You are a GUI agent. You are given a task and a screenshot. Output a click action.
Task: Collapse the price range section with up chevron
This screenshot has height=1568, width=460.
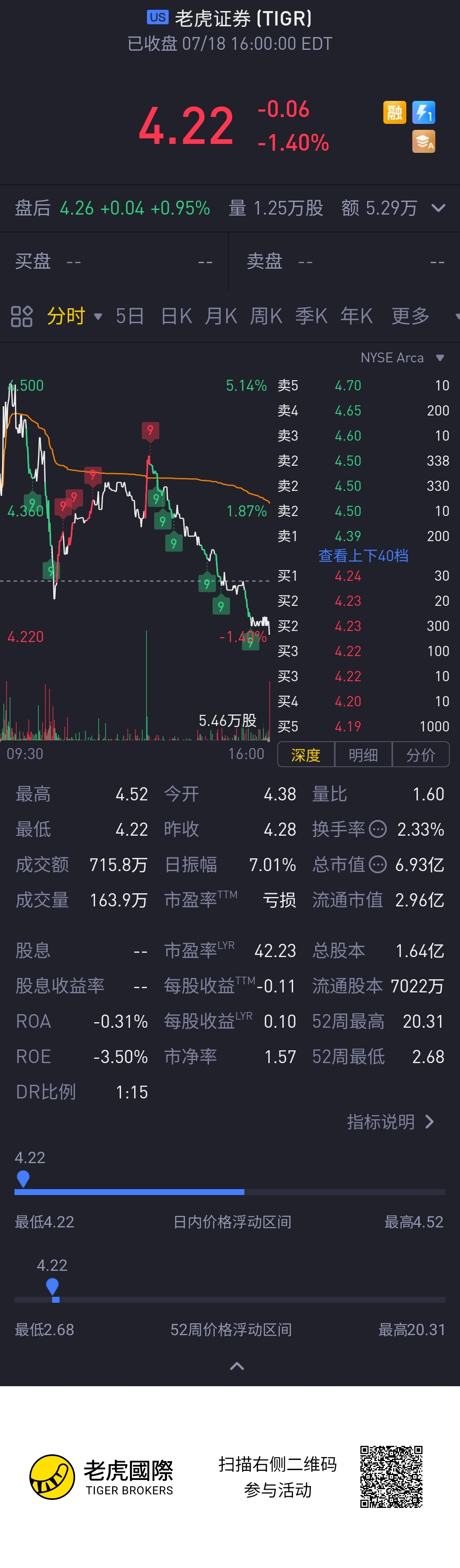237,1367
